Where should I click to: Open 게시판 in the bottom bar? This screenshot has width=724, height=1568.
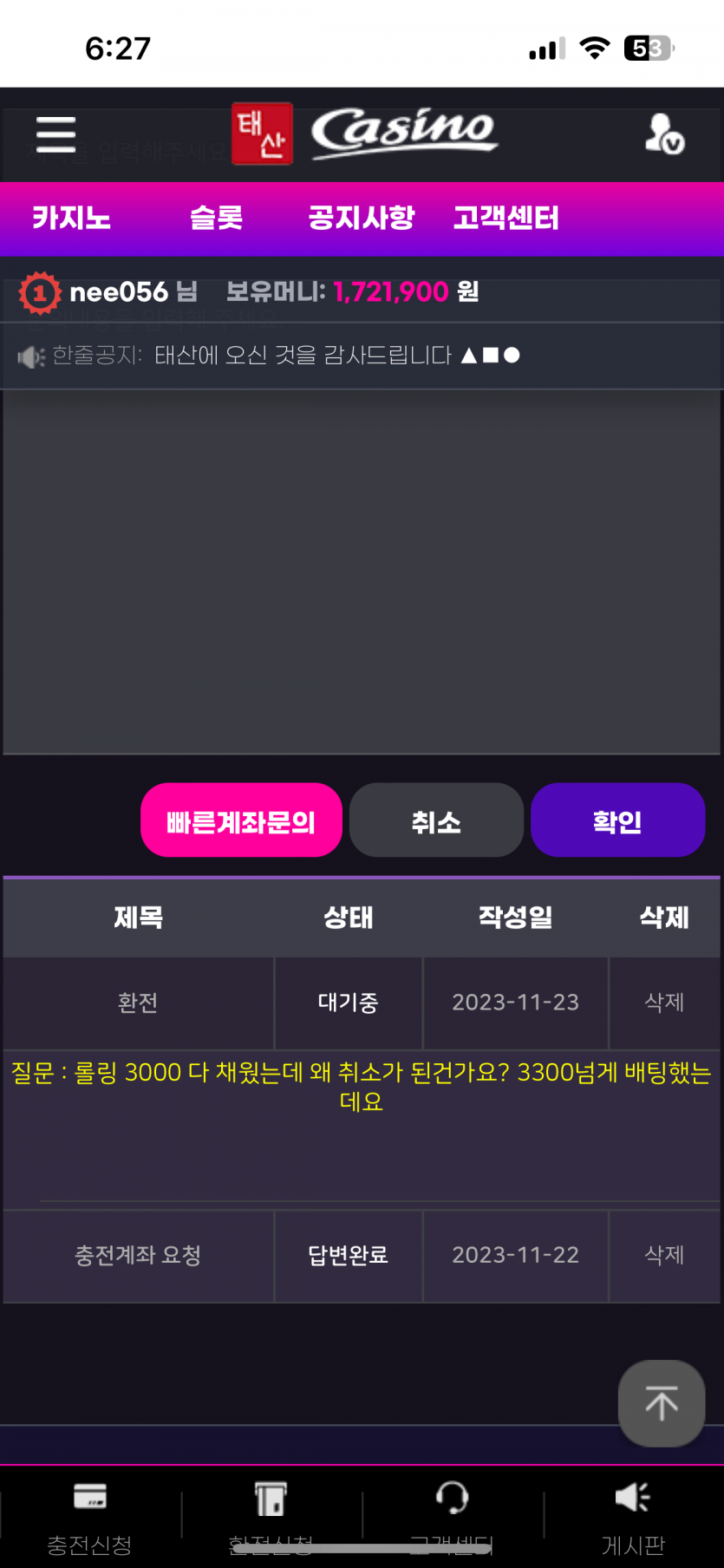[633, 1518]
